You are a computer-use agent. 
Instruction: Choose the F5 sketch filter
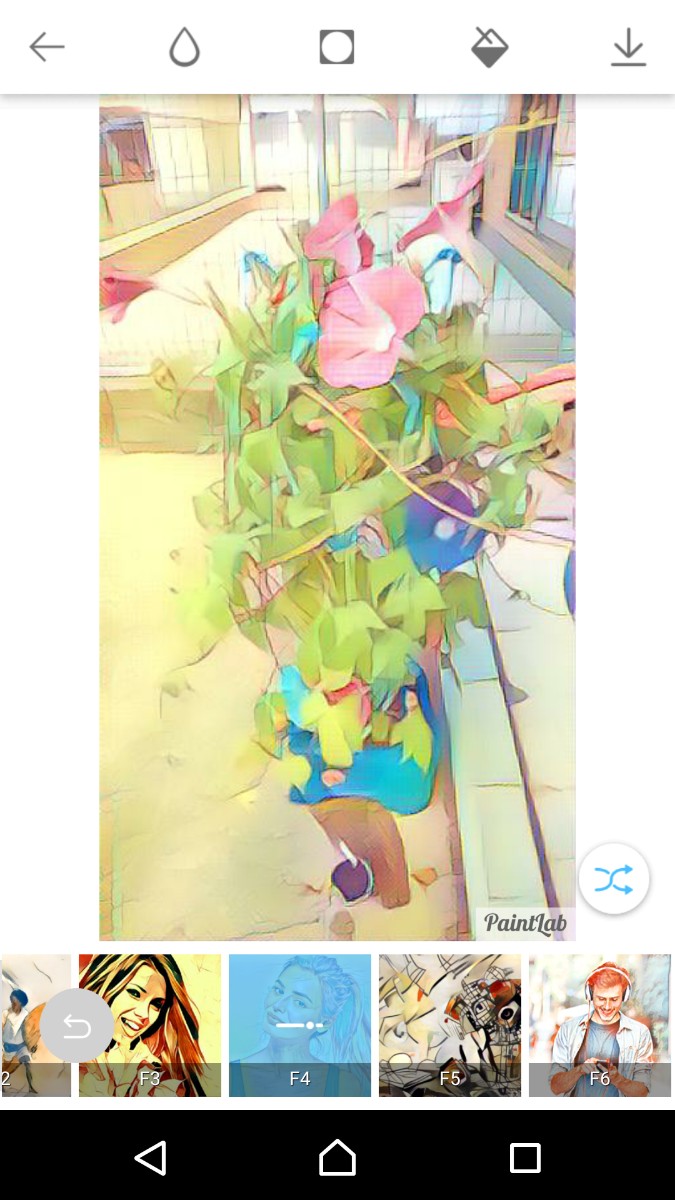[x=449, y=1025]
